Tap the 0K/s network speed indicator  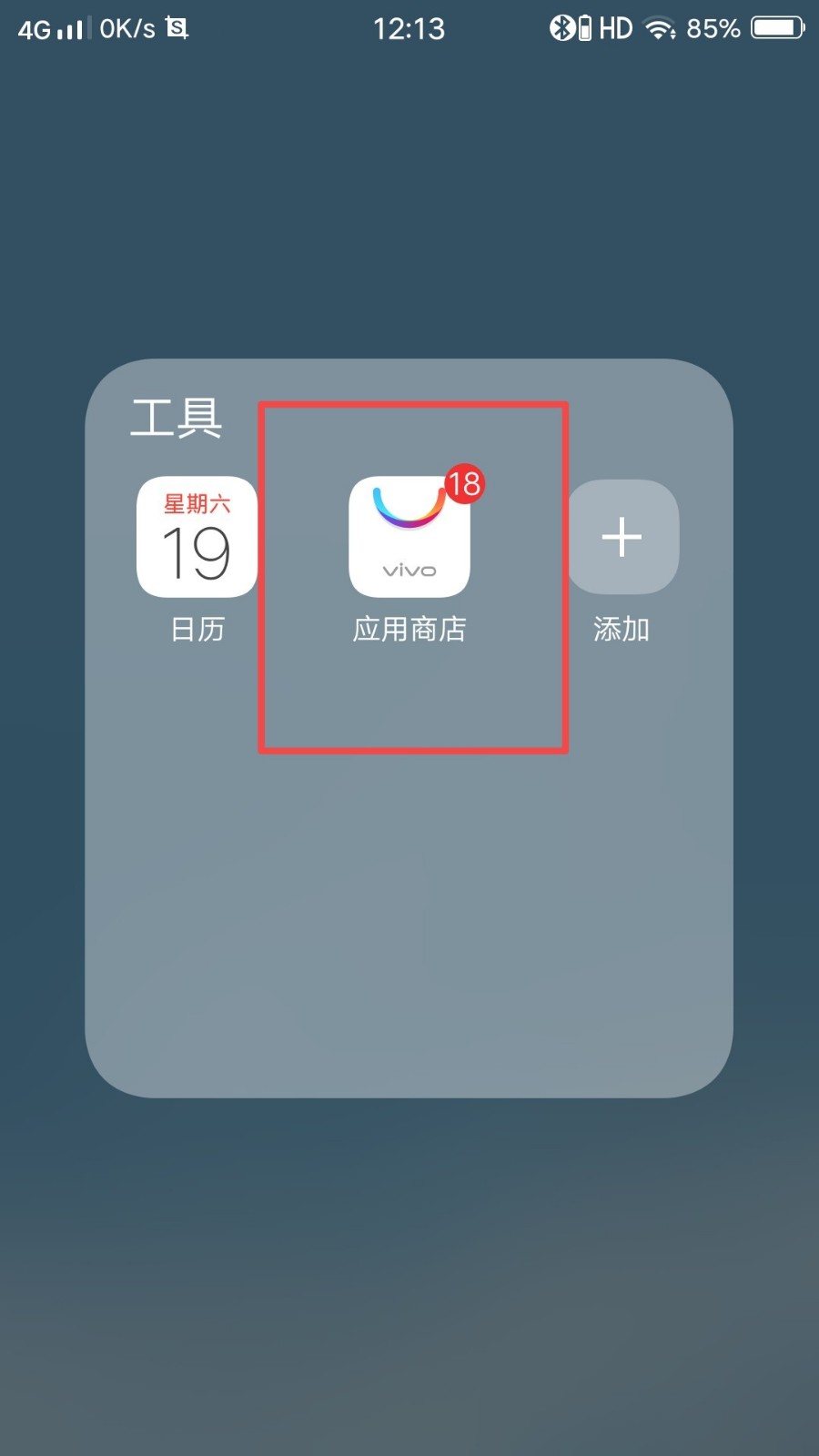pos(127,28)
